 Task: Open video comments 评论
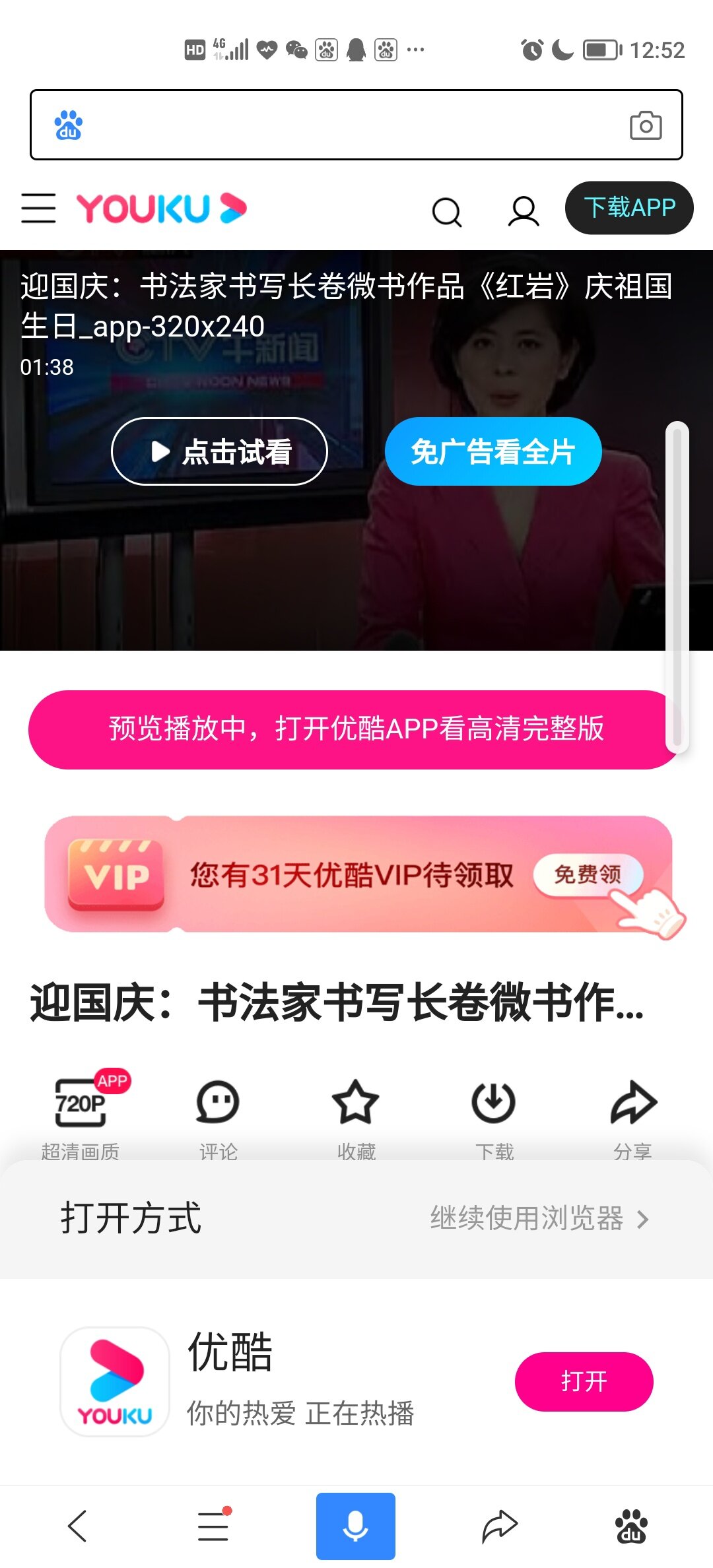[x=218, y=1114]
